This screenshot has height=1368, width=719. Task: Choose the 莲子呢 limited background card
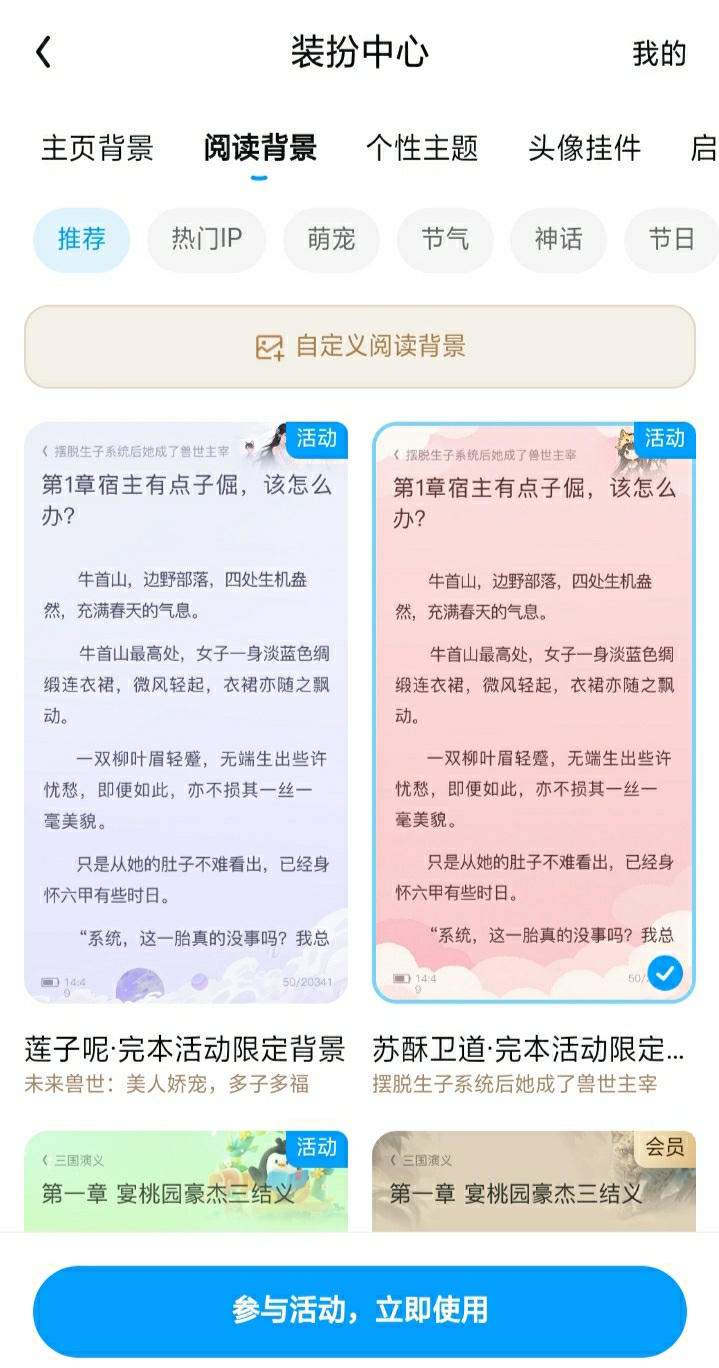[186, 712]
